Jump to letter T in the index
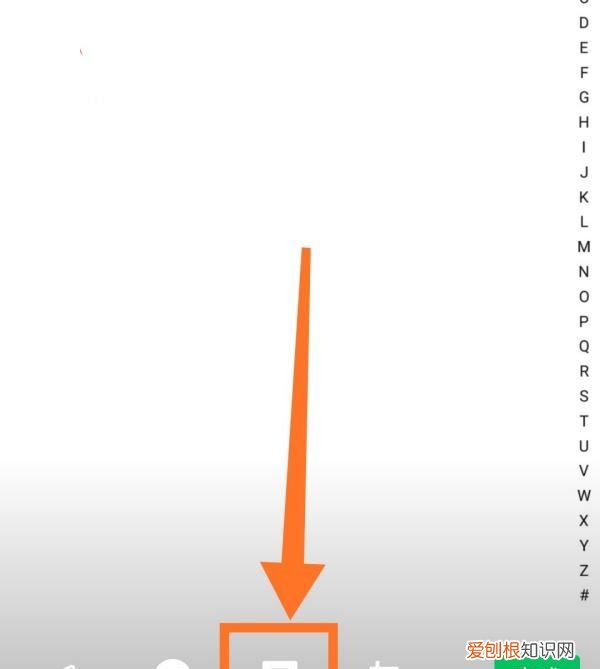600x669 pixels. tap(584, 421)
